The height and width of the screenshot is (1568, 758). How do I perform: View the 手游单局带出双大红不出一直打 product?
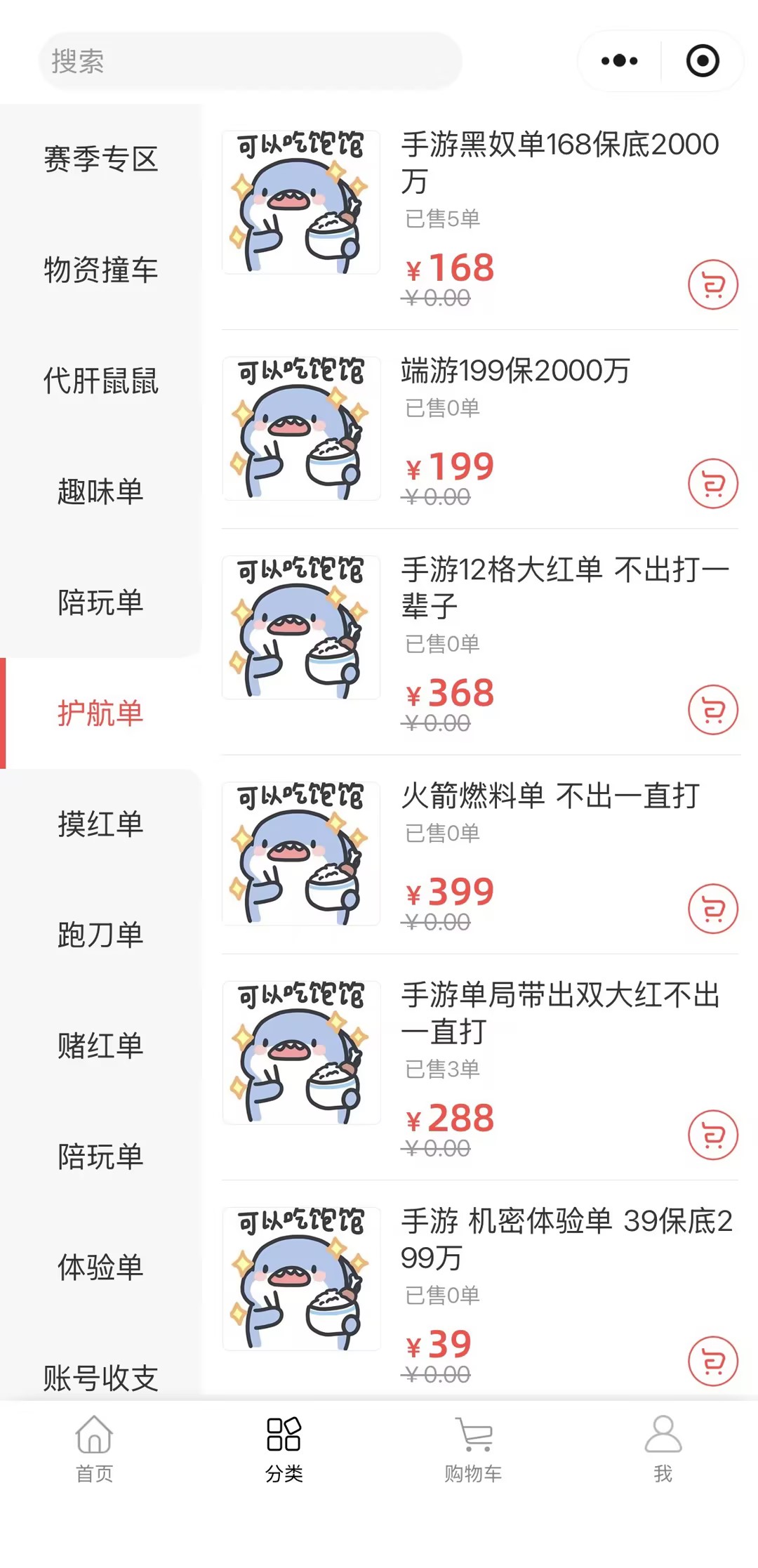tap(560, 1013)
